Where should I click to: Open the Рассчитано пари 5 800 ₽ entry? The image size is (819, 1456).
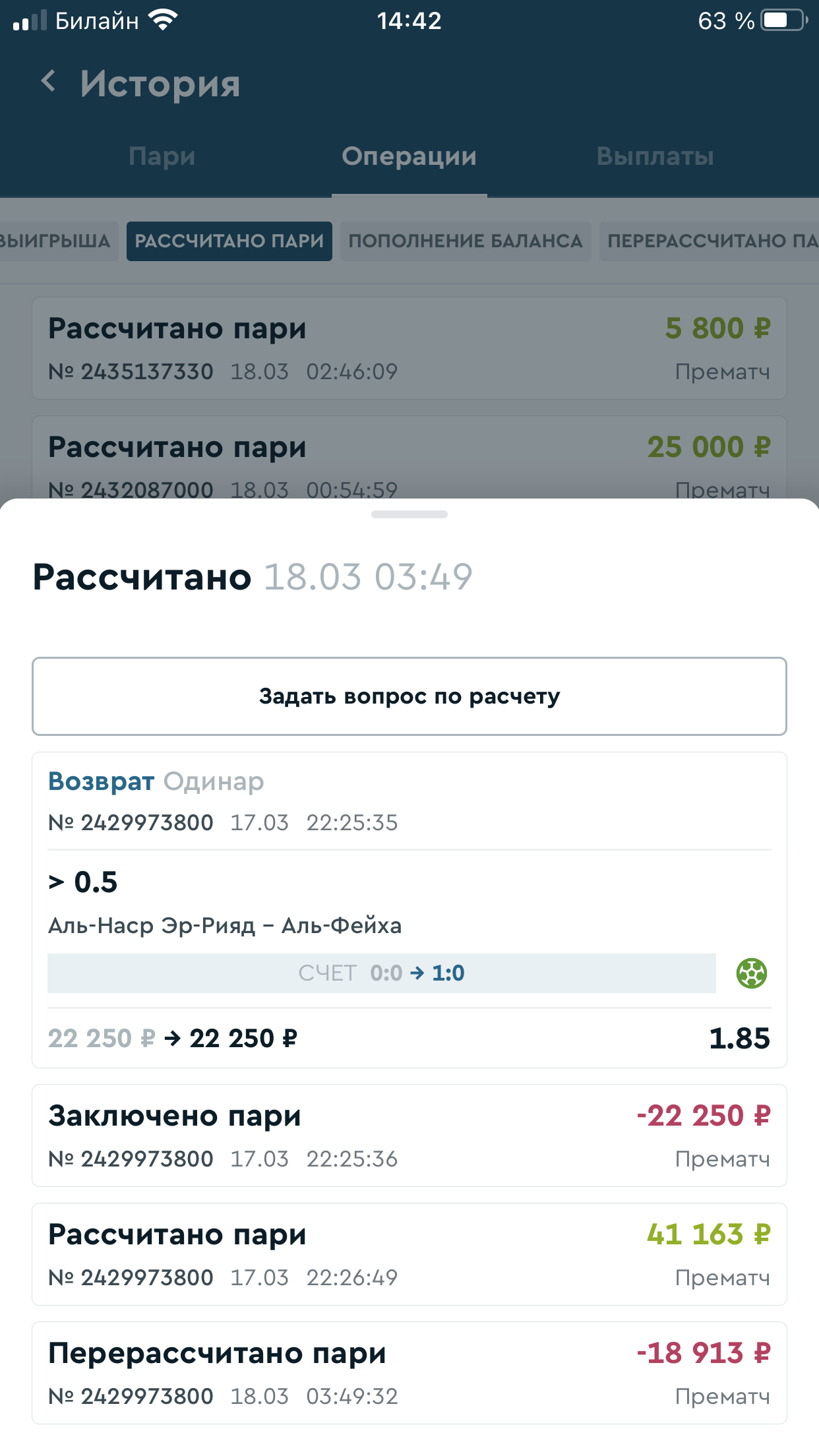pyautogui.click(x=409, y=348)
